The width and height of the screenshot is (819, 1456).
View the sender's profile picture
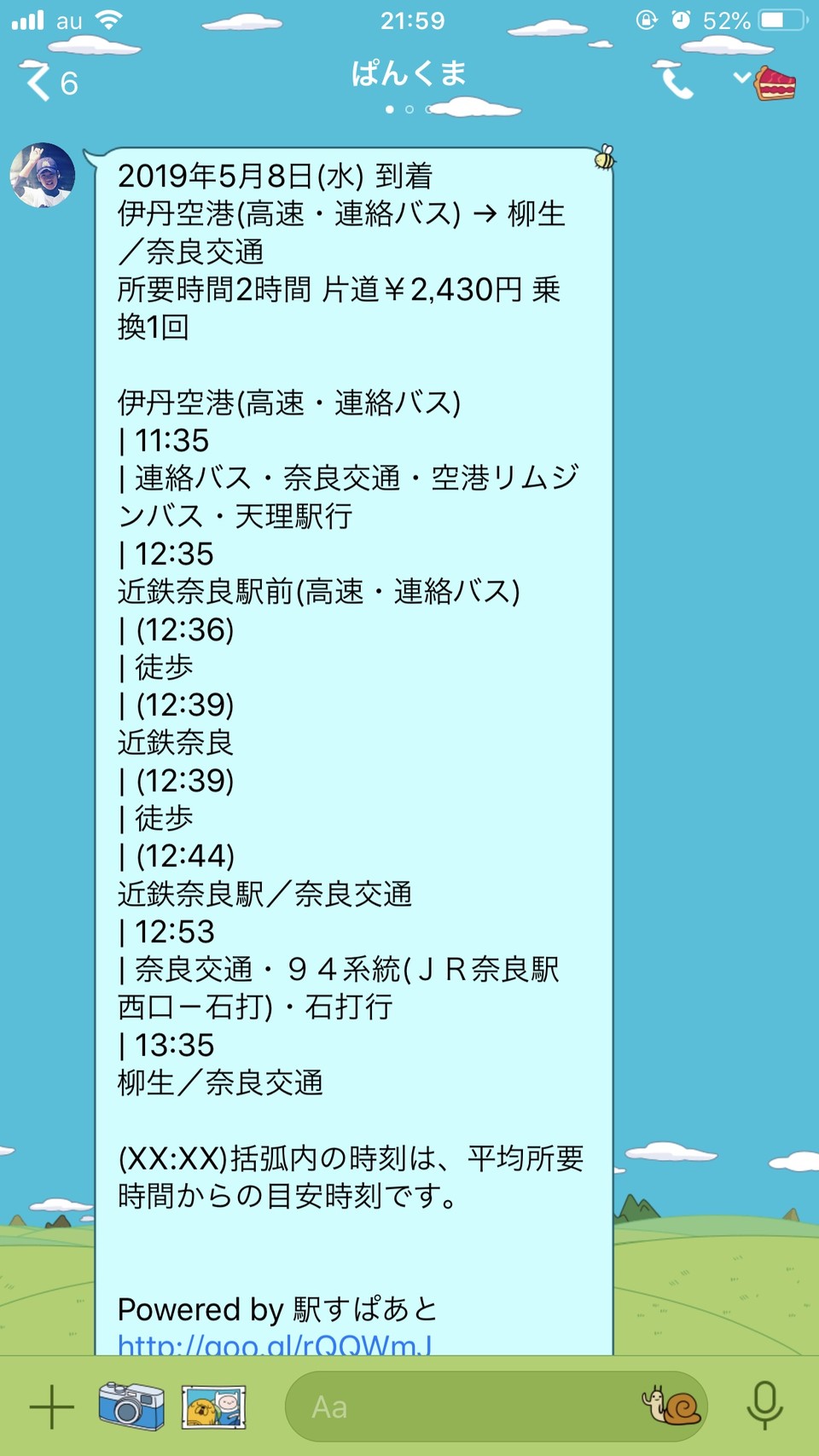click(x=43, y=176)
